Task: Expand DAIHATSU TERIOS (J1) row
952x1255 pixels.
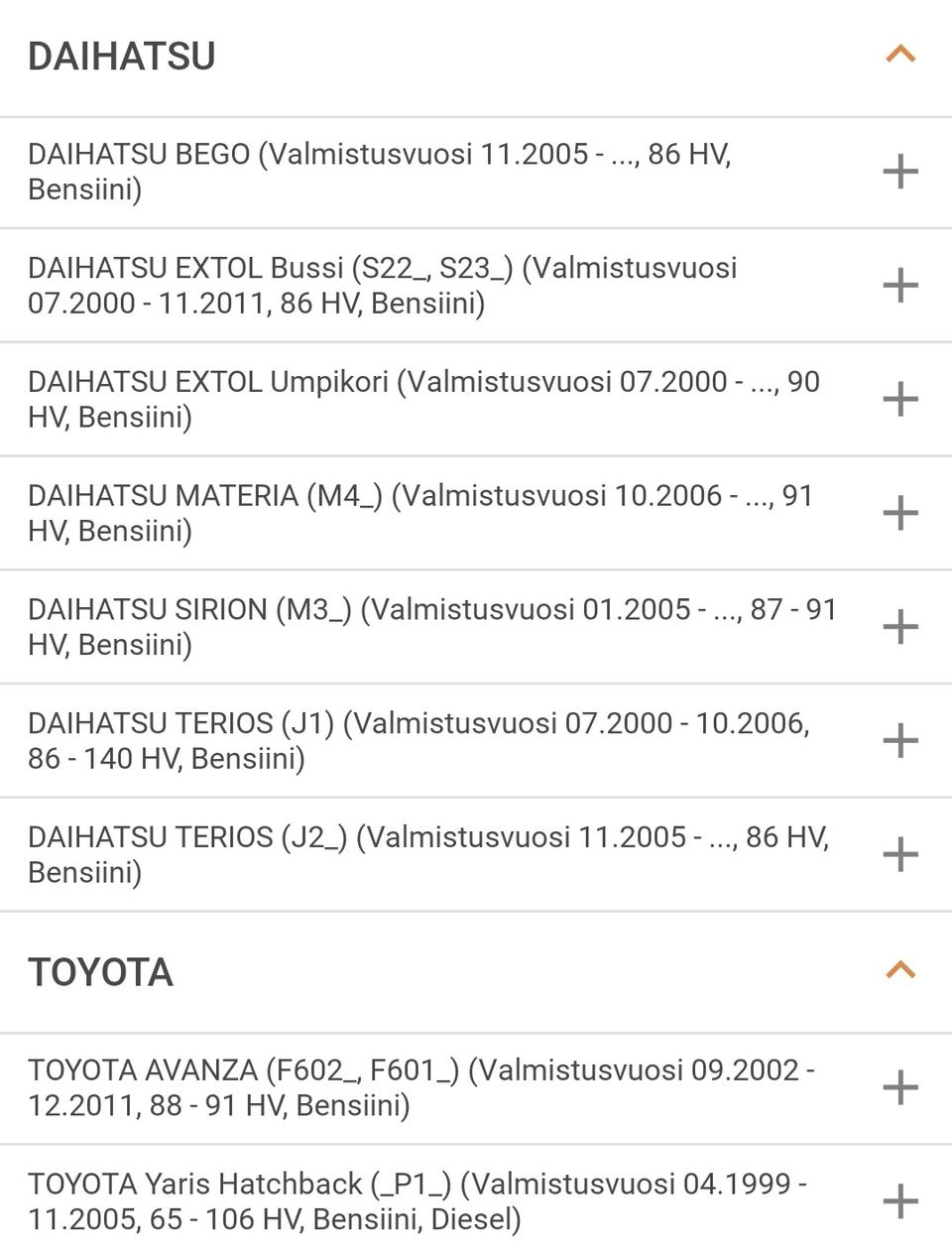Action: pos(899,741)
